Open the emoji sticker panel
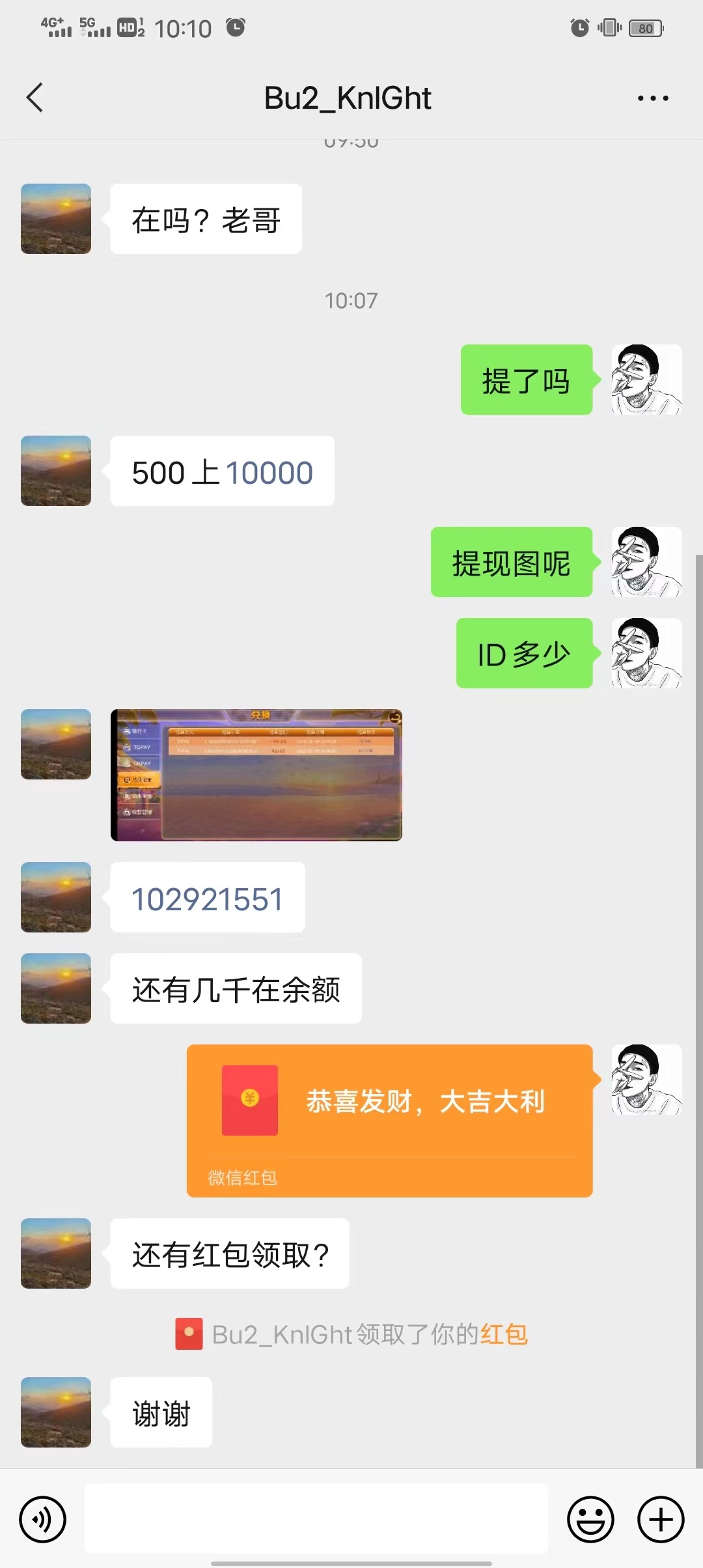Image resolution: width=703 pixels, height=1568 pixels. click(590, 1520)
